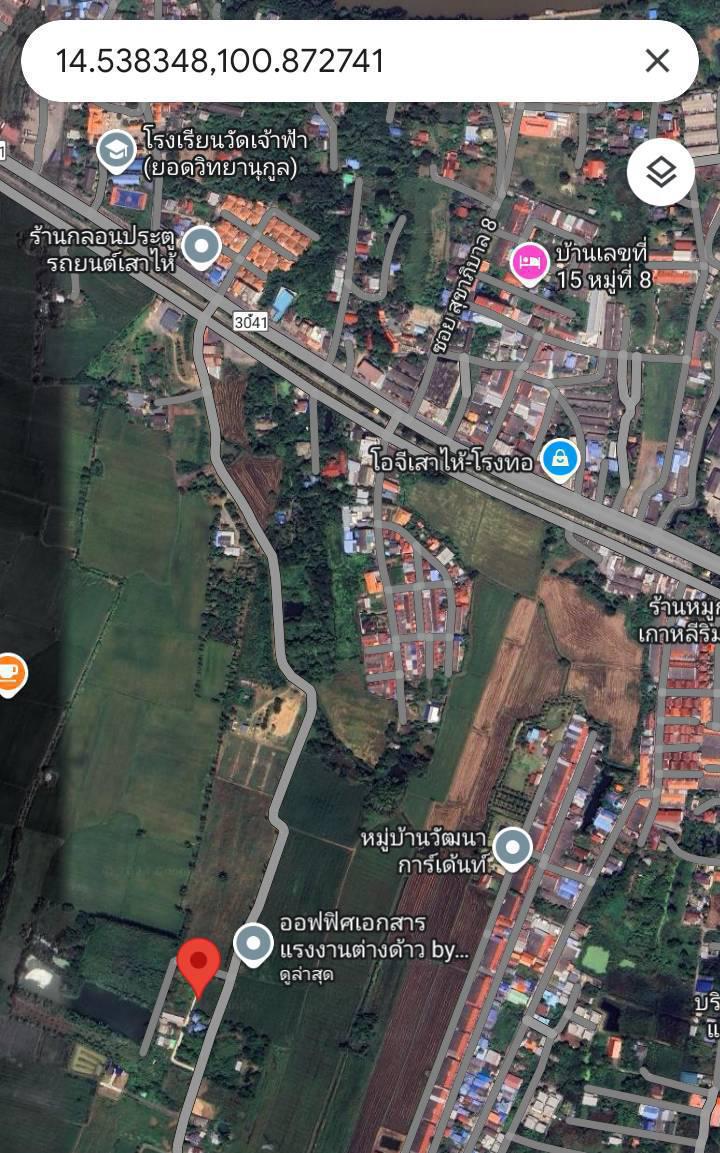Open the ร้านกลอนประตูรถยนต์เสาไห้ place marker

[202, 247]
